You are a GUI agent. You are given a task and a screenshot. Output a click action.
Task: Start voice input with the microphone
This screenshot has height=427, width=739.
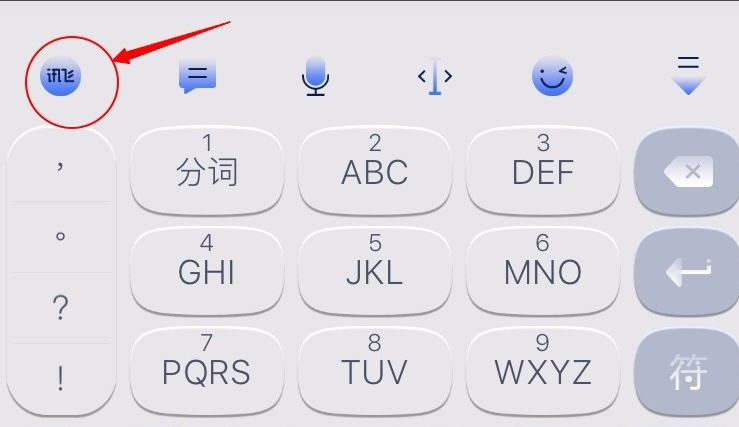coord(315,77)
